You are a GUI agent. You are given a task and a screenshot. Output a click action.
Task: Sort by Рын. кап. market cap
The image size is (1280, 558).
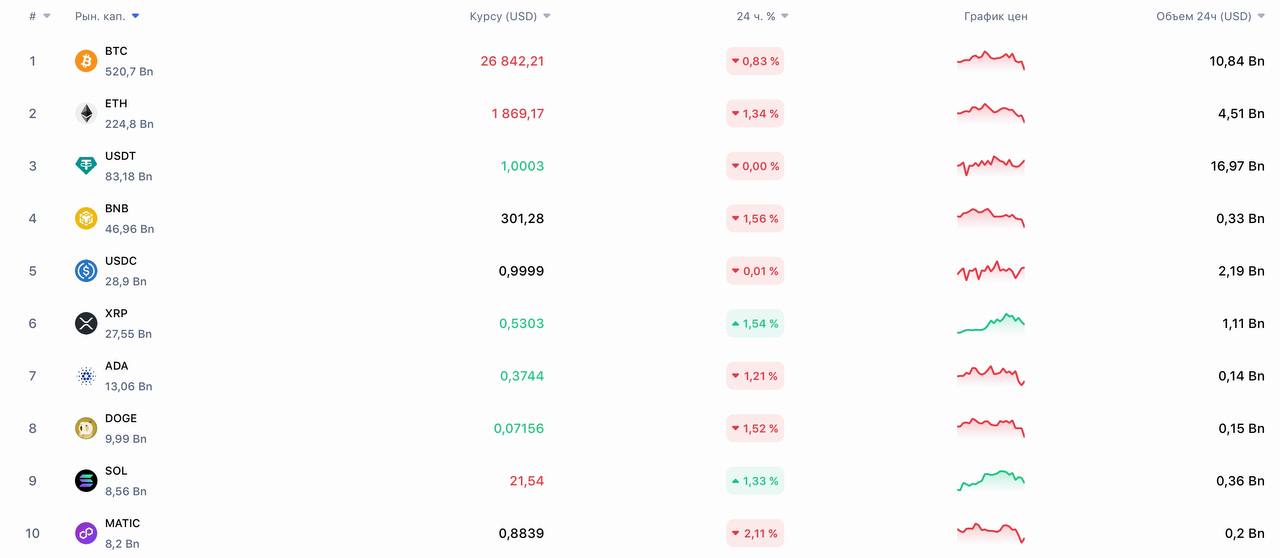pyautogui.click(x=106, y=16)
